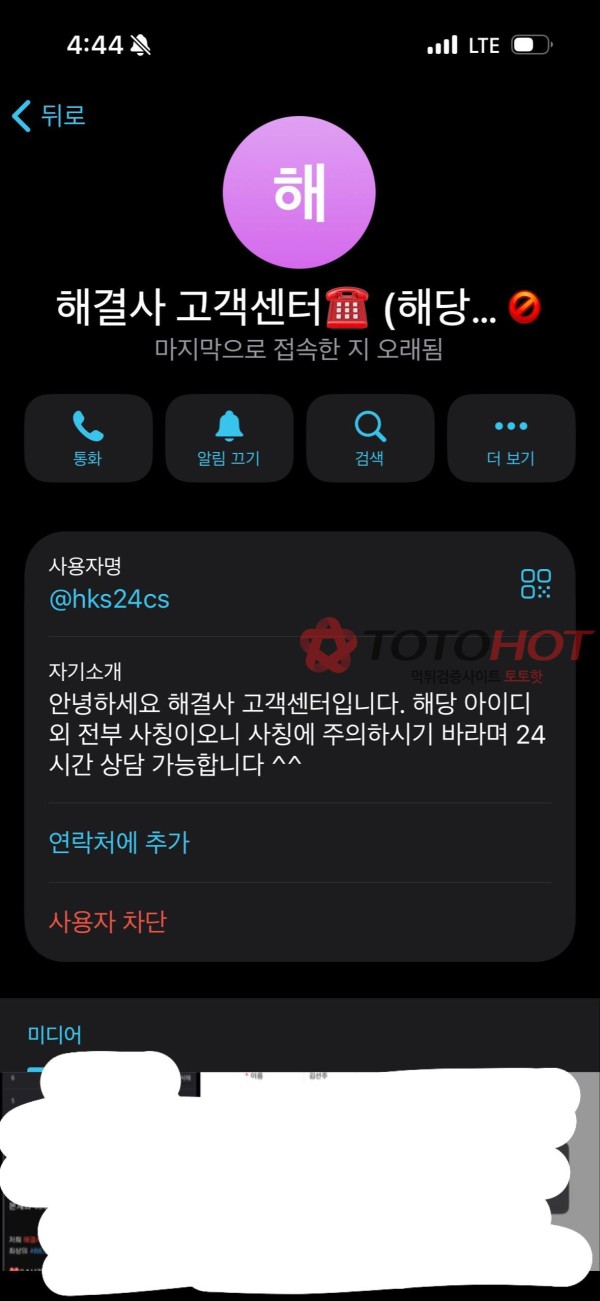
Task: Start a call with 통화 button
Action: [88, 438]
